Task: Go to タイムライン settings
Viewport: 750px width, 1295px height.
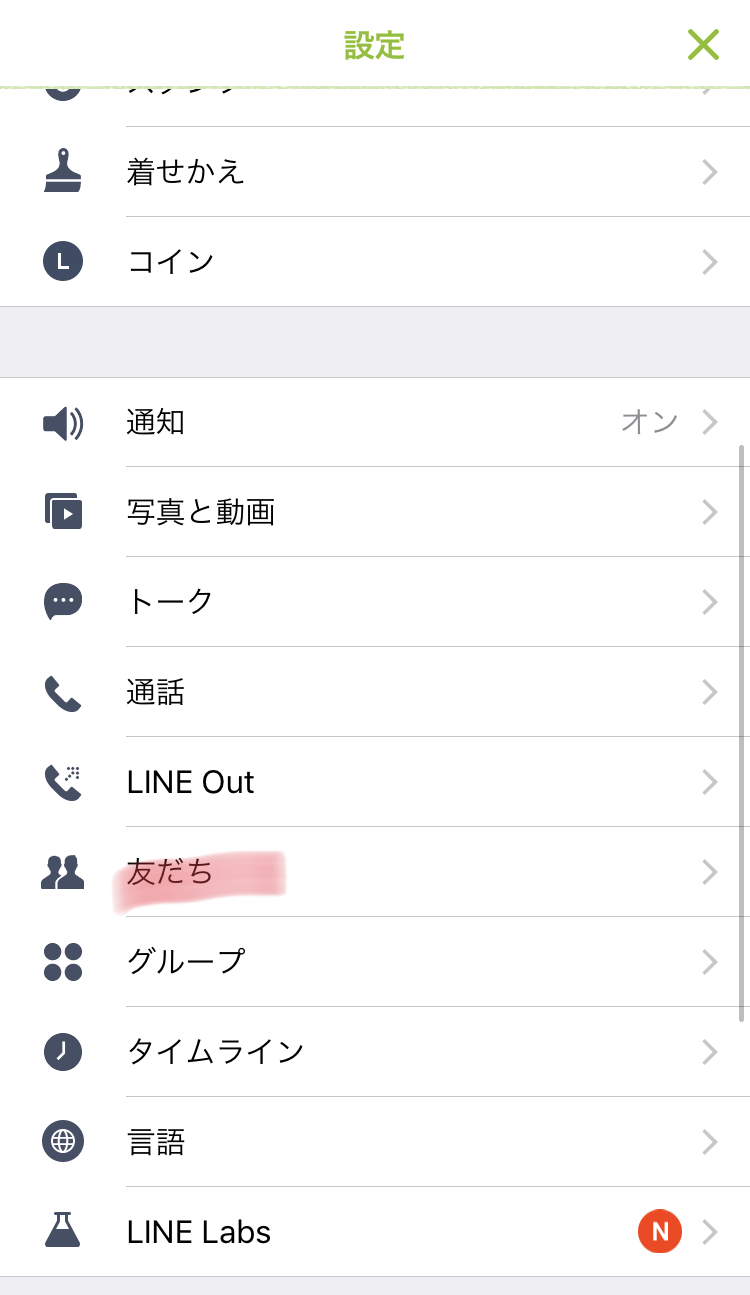Action: 375,1052
